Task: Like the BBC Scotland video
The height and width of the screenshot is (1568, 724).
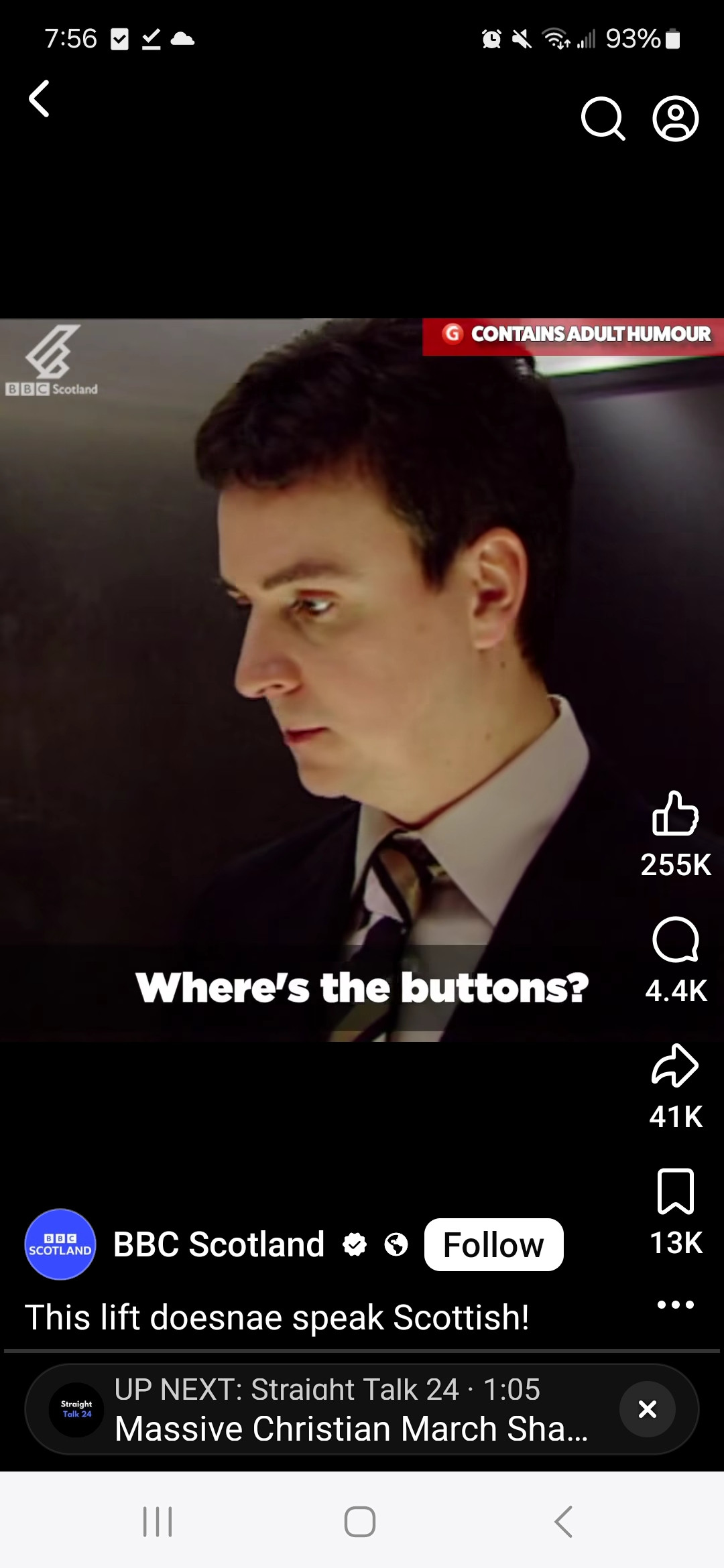Action: [x=675, y=813]
